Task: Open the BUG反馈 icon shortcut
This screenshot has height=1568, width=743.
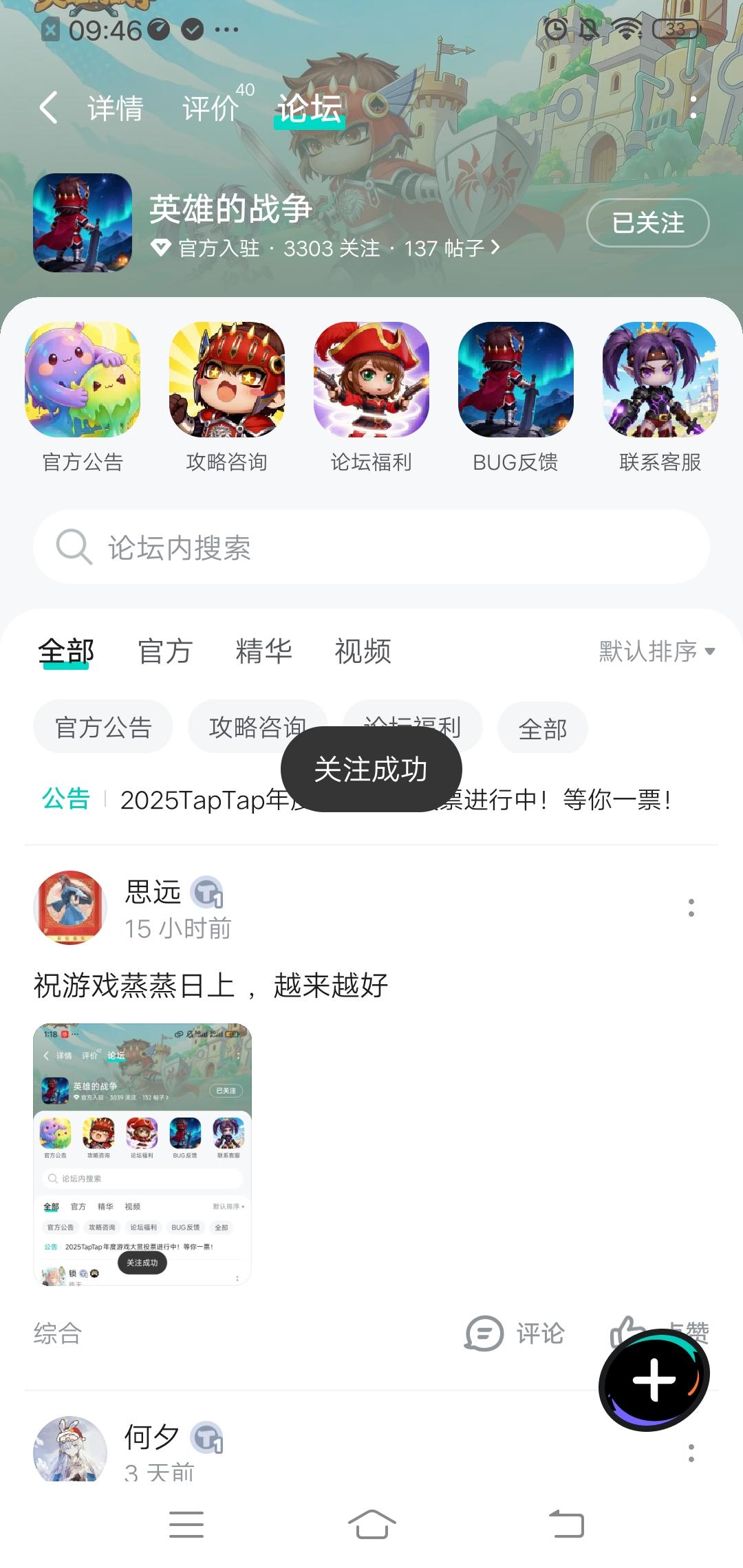Action: coord(515,380)
